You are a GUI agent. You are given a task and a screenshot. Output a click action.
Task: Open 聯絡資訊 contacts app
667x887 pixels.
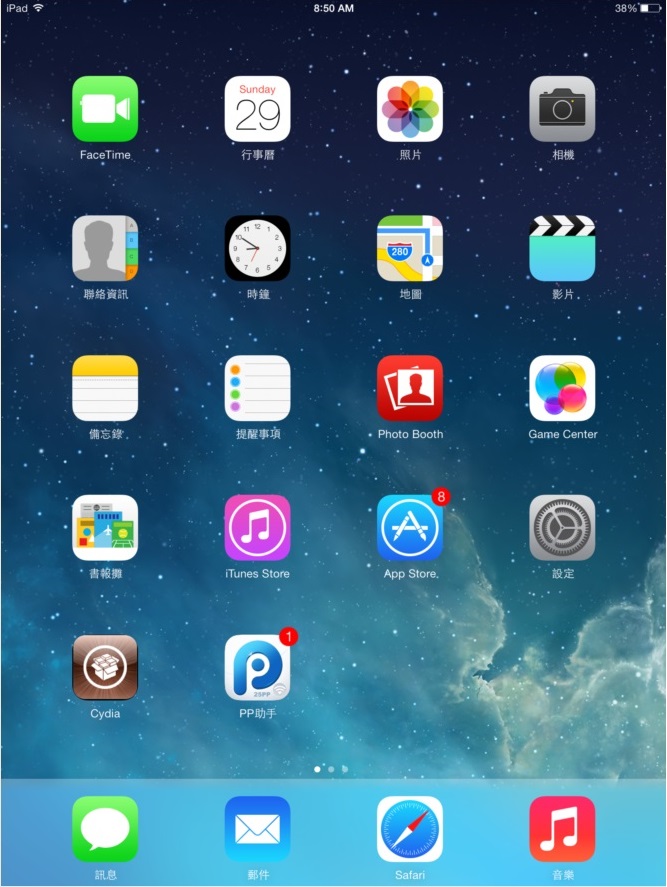[x=105, y=248]
